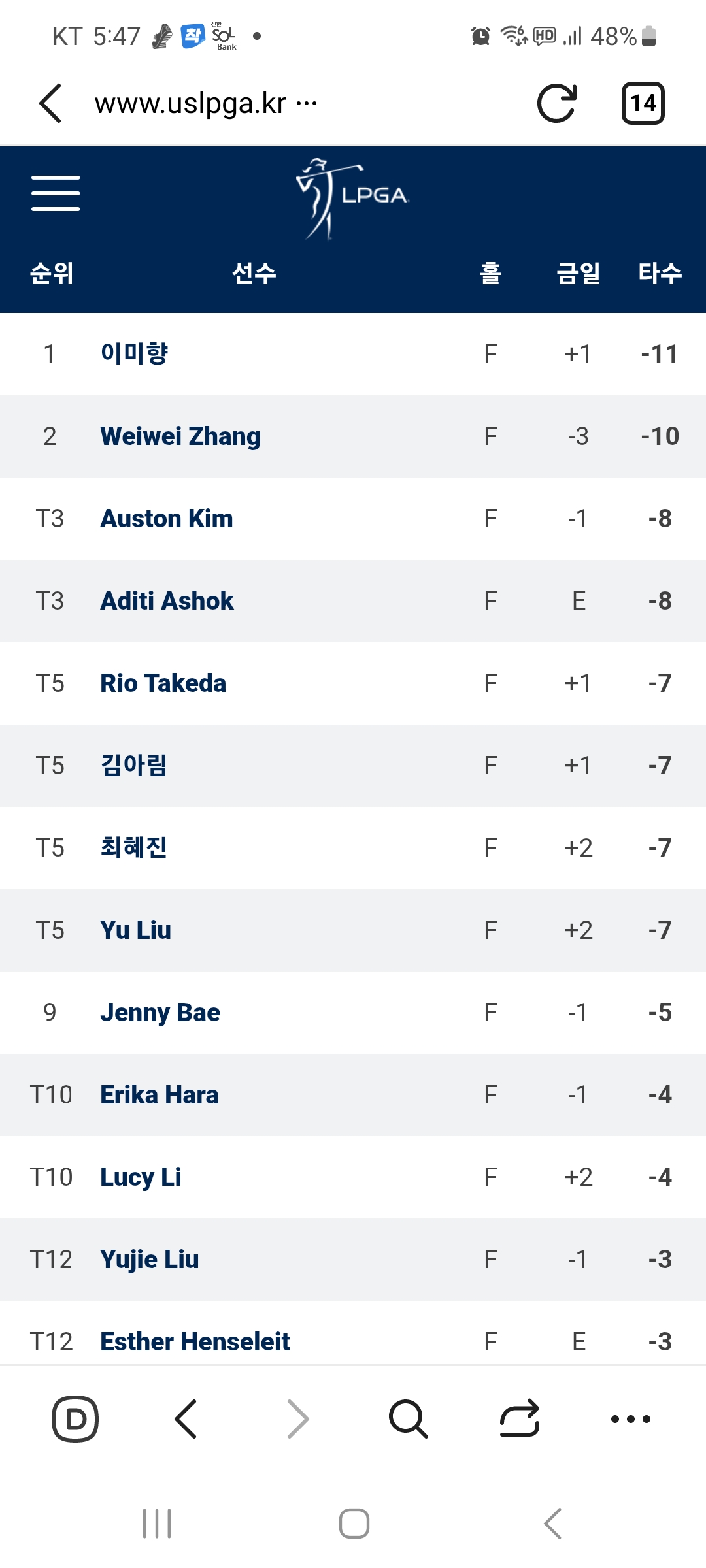The image size is (706, 1568).
Task: Open Auston Kim's player details
Action: (x=167, y=518)
